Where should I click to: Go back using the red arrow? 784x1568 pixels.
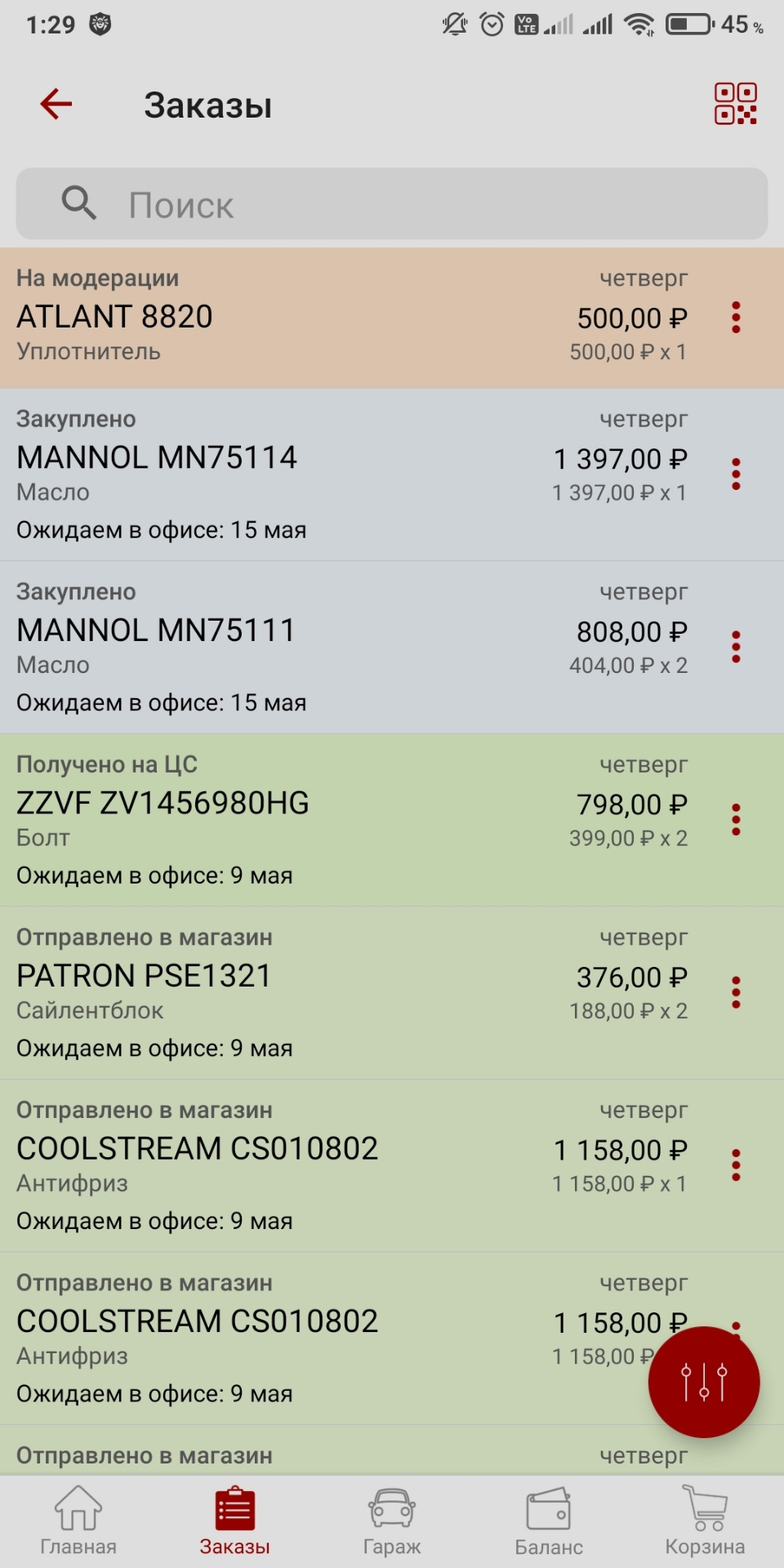56,105
